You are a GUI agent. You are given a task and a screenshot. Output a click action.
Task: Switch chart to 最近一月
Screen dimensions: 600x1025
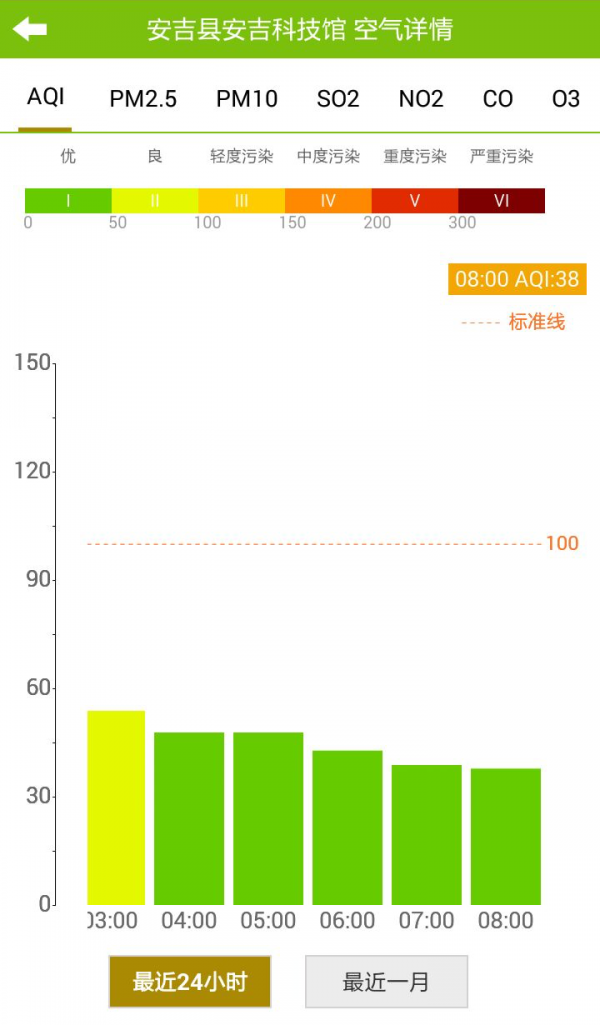click(x=386, y=982)
